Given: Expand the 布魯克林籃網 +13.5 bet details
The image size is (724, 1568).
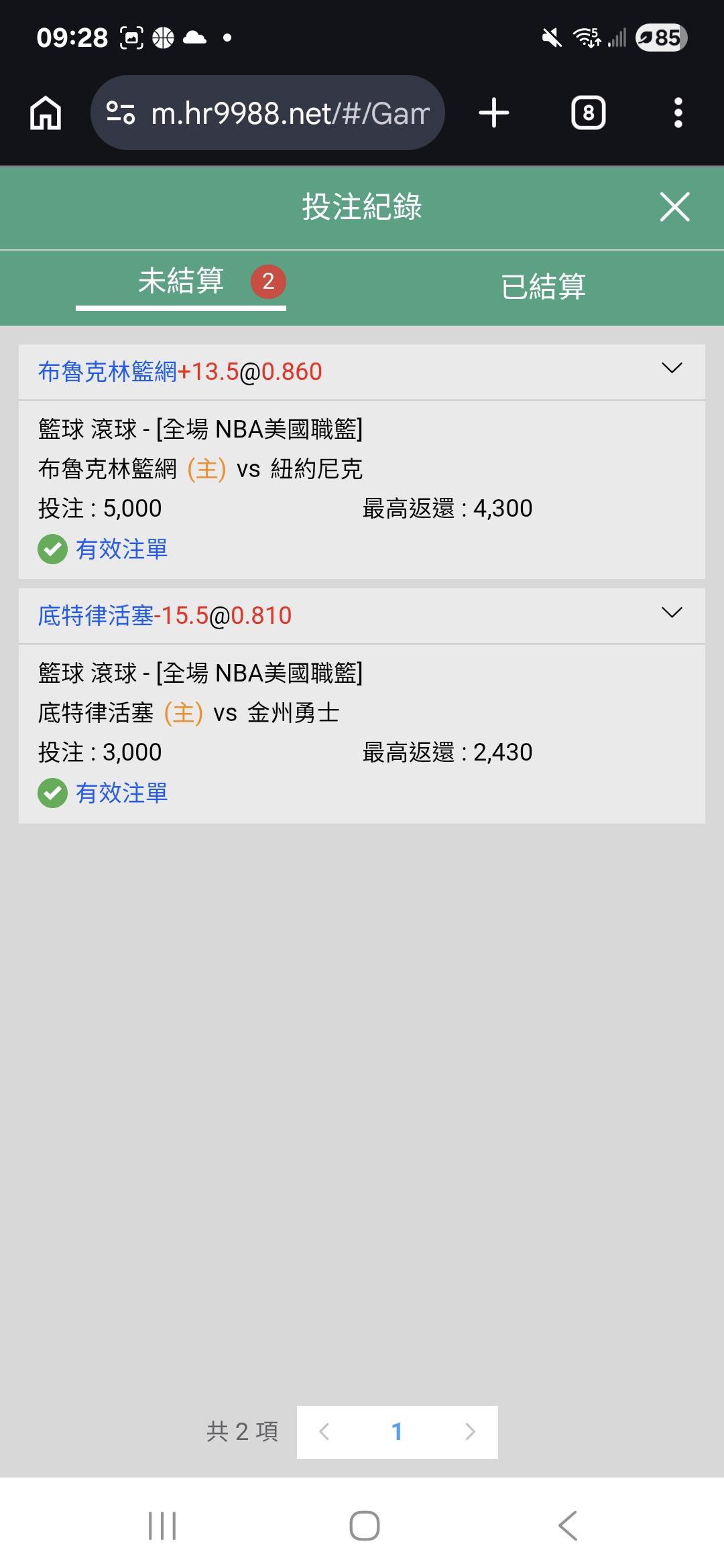Looking at the screenshot, I should 672,369.
